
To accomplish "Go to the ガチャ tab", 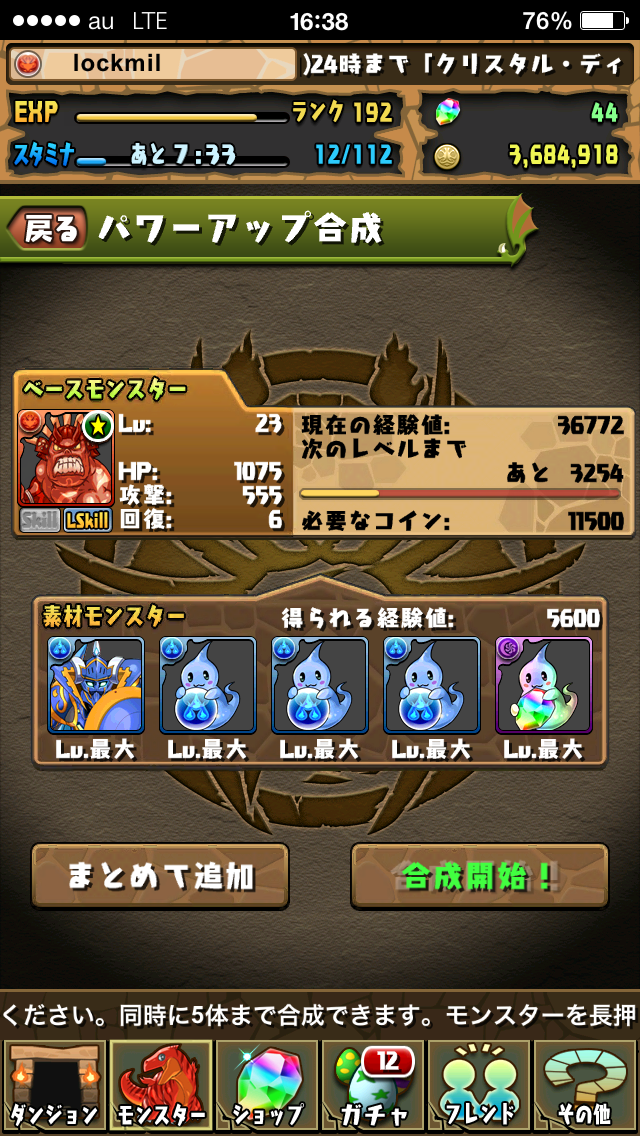I will tap(372, 1086).
